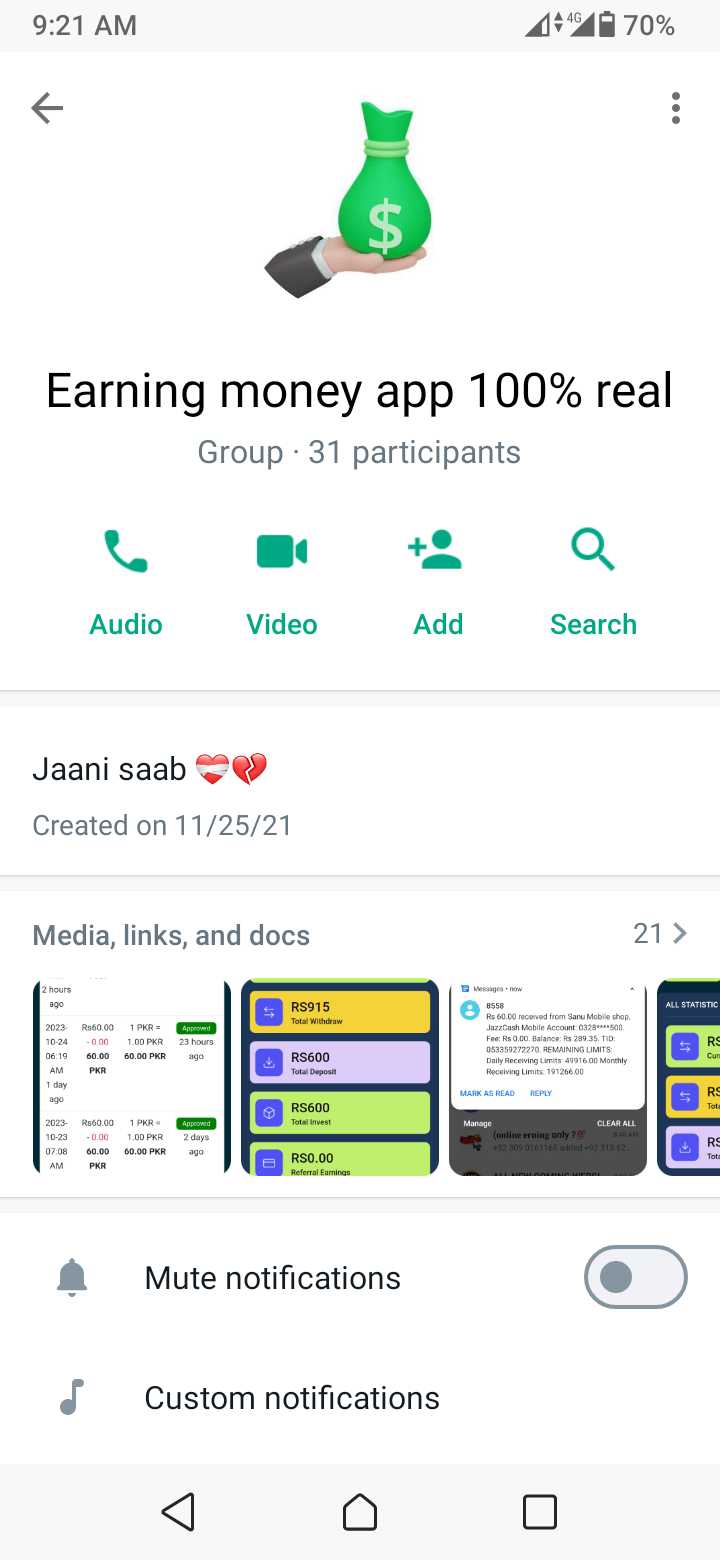Go back using the top arrow
Viewport: 720px width, 1560px height.
tap(47, 108)
